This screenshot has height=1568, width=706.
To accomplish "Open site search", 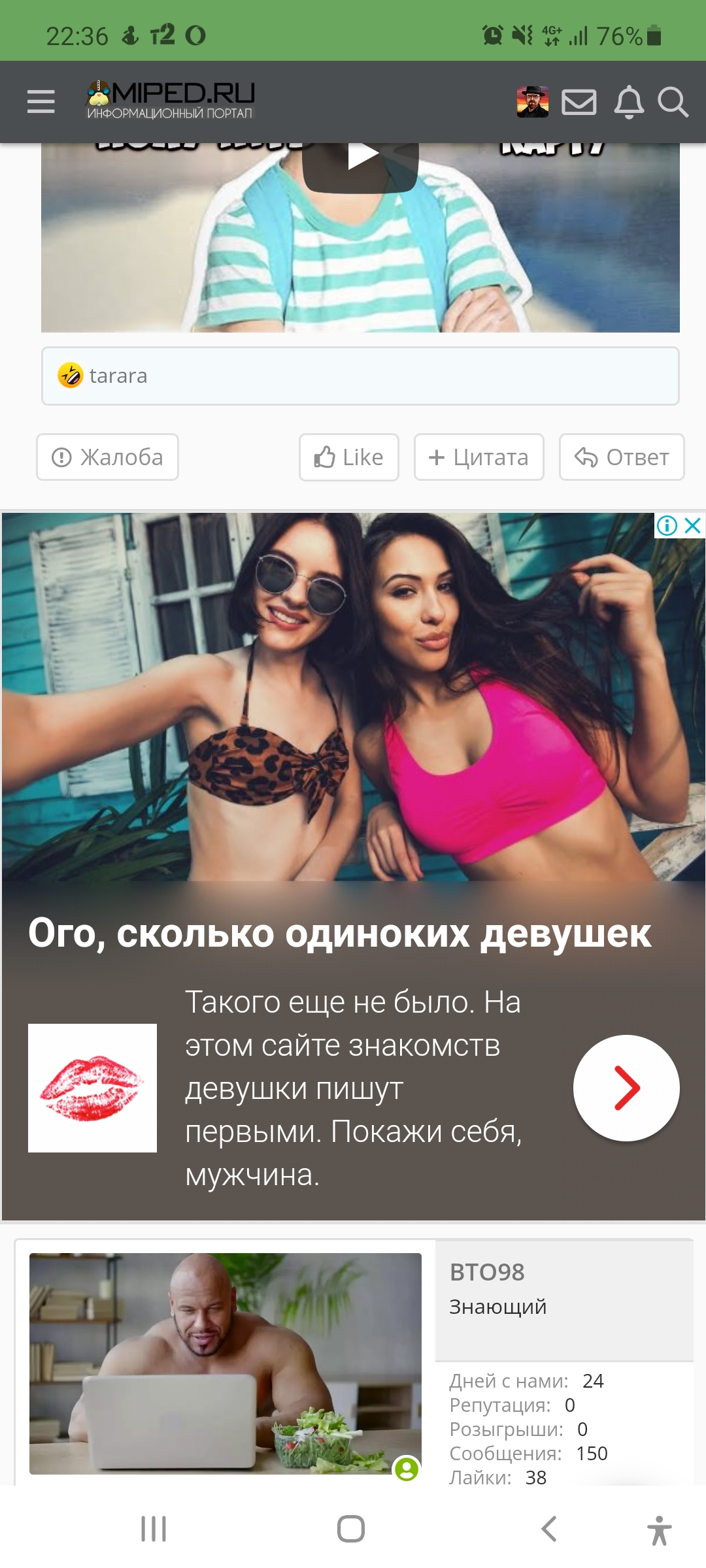I will [673, 103].
